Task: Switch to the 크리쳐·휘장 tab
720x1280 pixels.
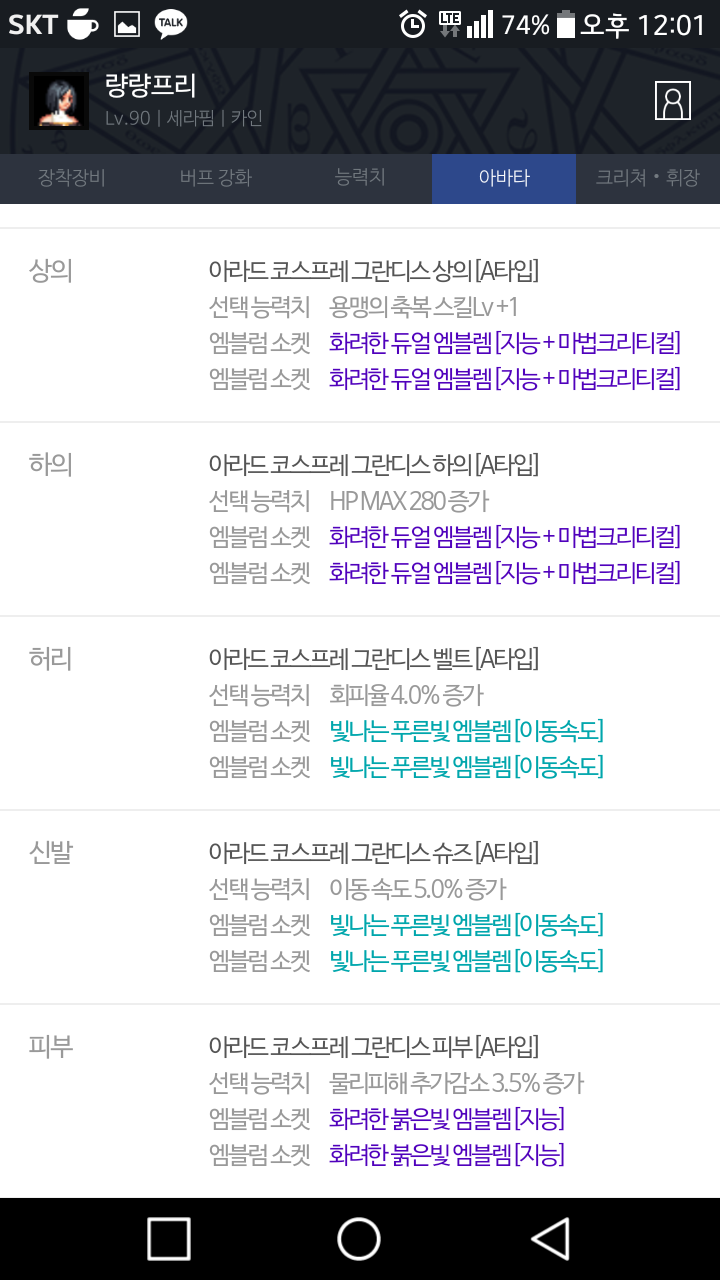Action: tap(648, 179)
